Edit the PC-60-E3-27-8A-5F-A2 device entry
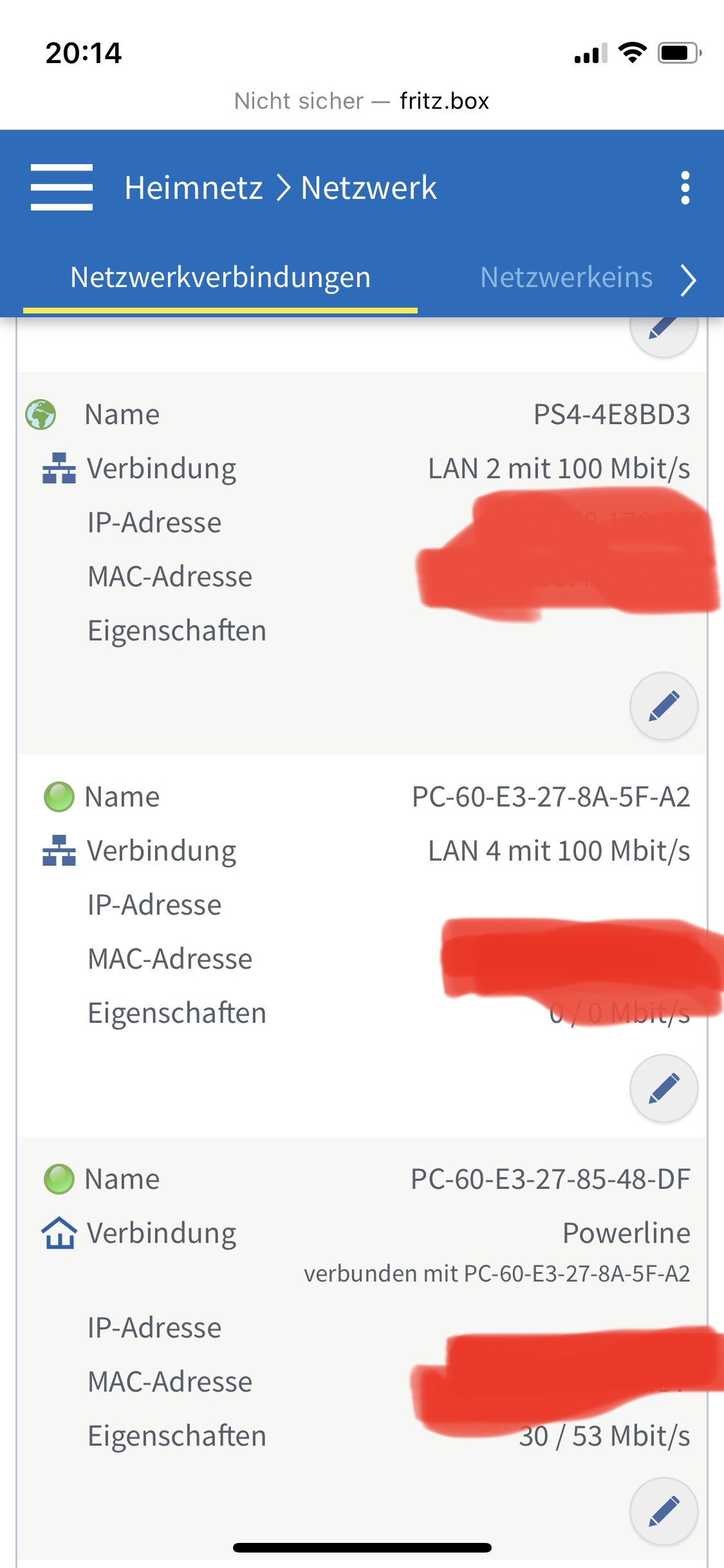The width and height of the screenshot is (724, 1568). [664, 1088]
